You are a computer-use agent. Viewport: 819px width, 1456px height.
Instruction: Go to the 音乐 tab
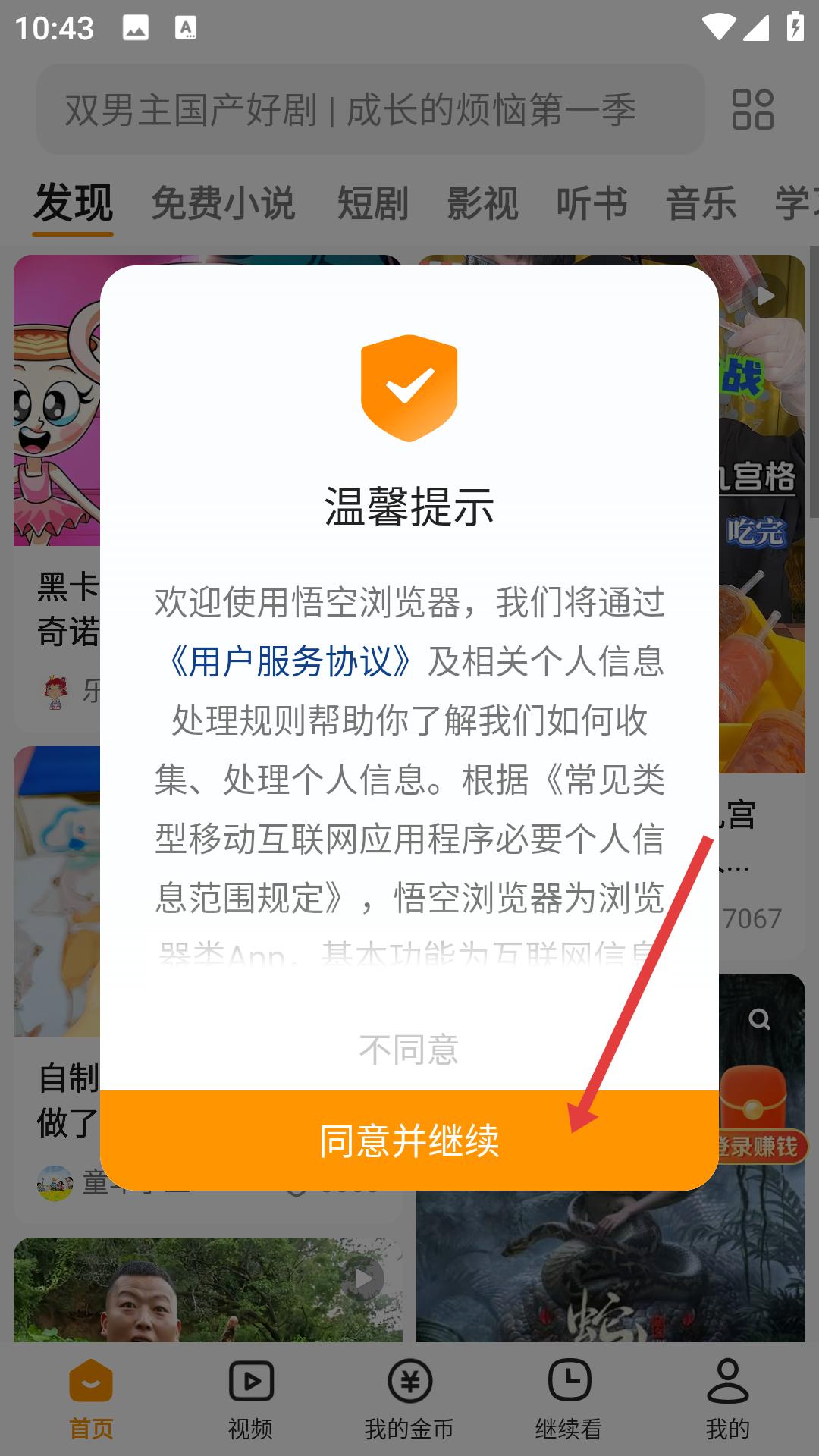click(x=701, y=203)
